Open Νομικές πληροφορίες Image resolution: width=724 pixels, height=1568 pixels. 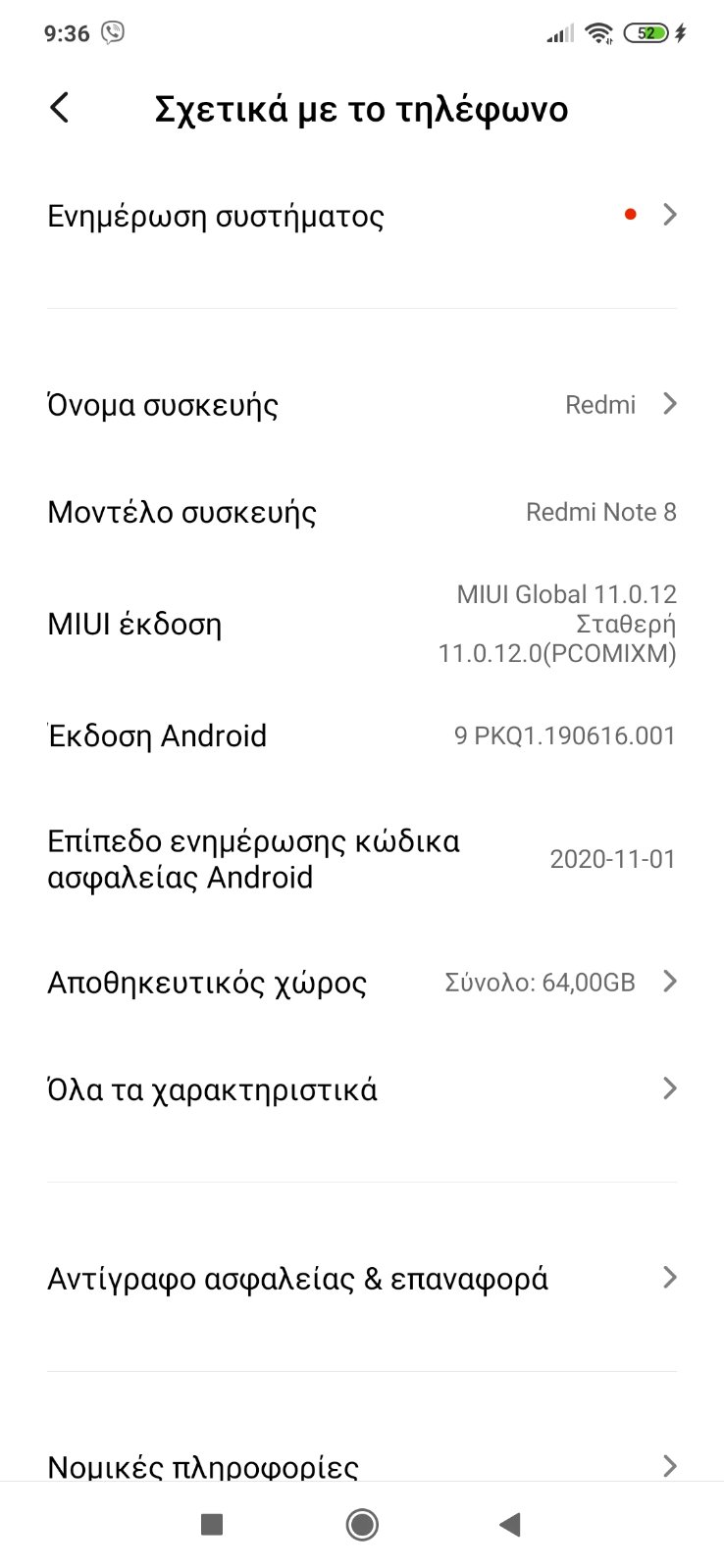(361, 1465)
